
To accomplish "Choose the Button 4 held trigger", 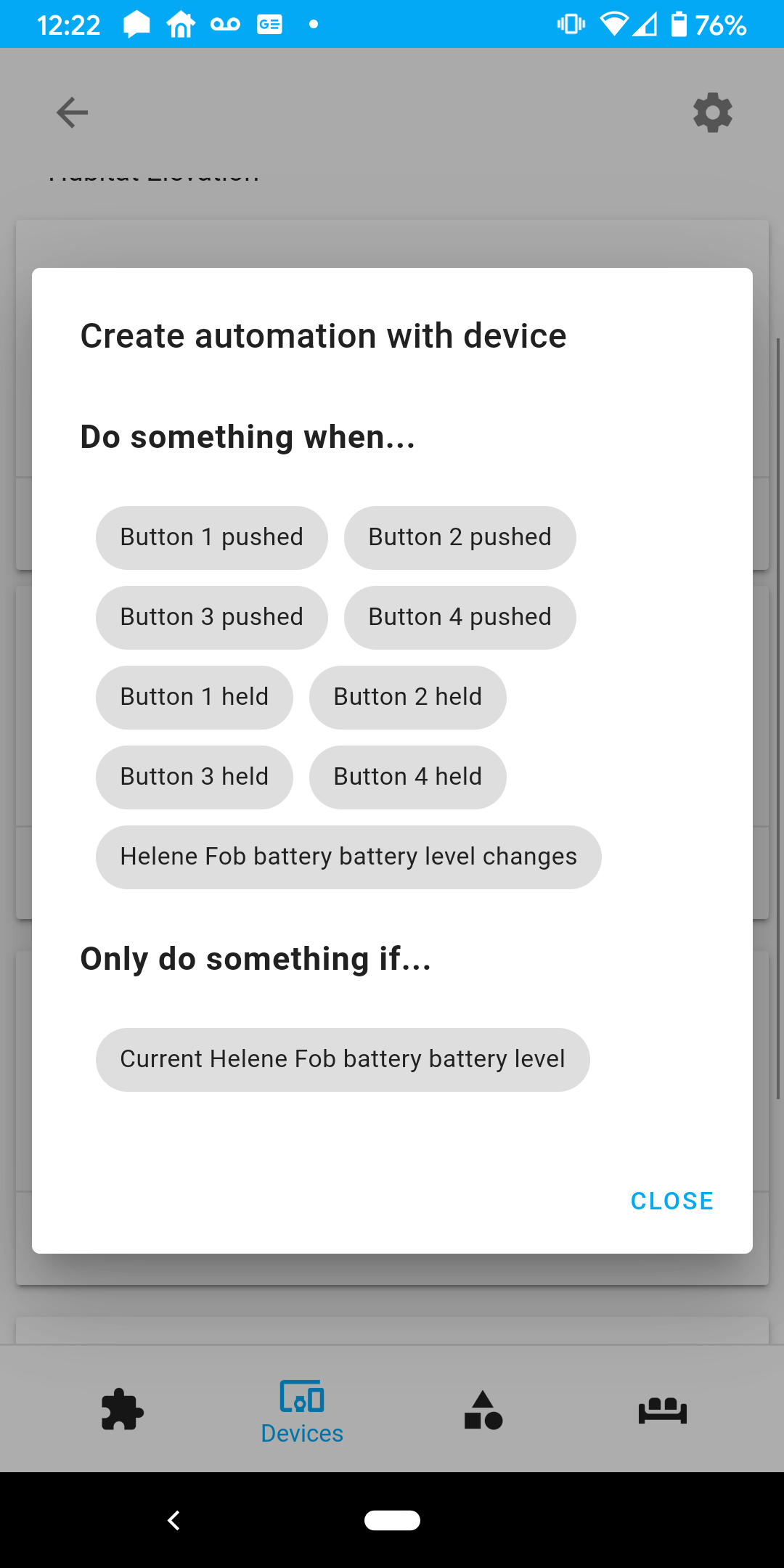I will click(x=407, y=777).
